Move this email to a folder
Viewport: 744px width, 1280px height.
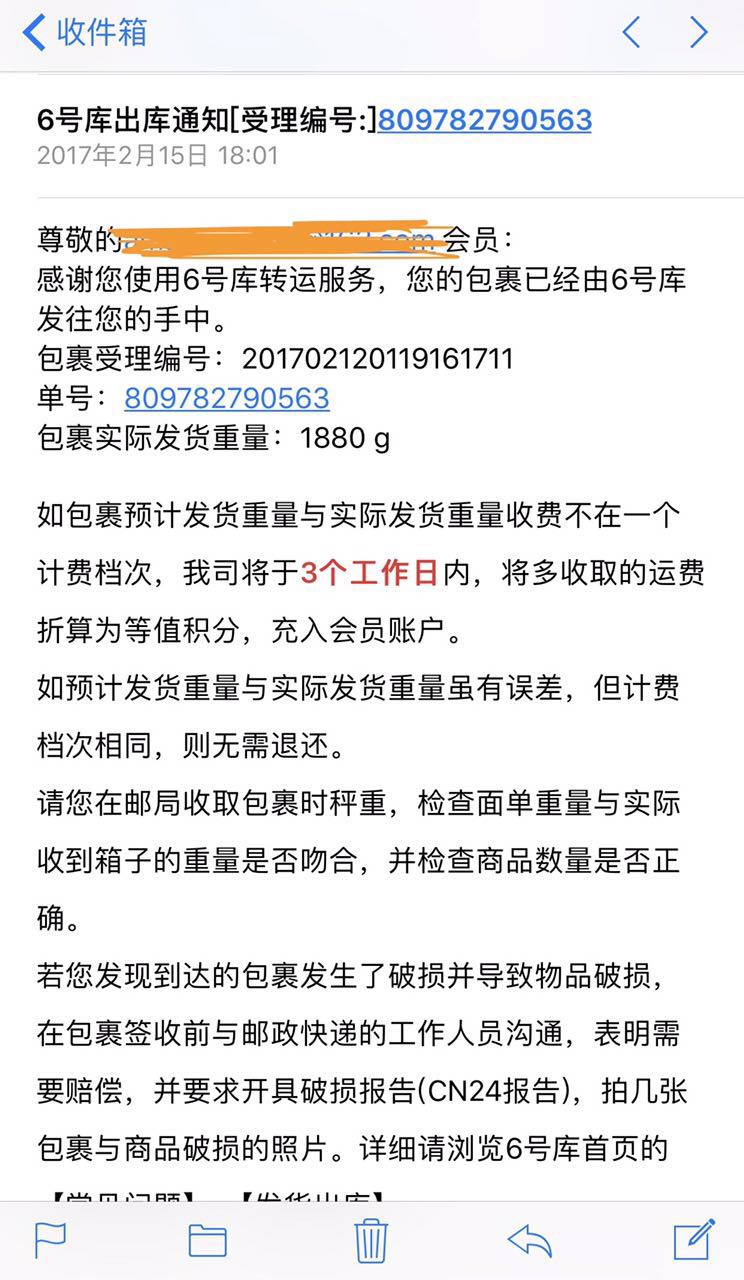coord(208,1240)
